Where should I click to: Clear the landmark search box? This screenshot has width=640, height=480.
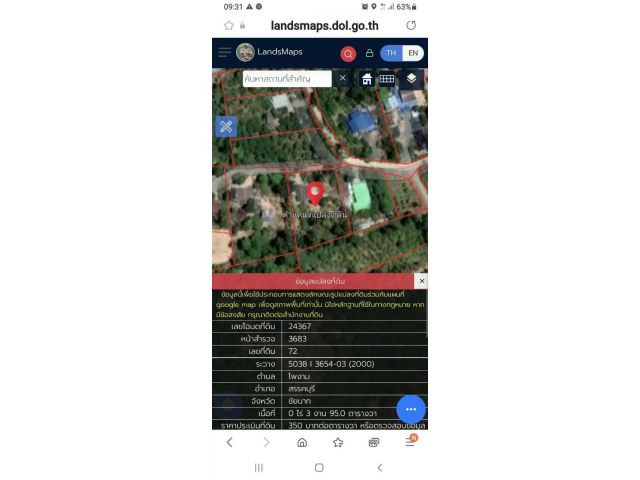(x=342, y=78)
